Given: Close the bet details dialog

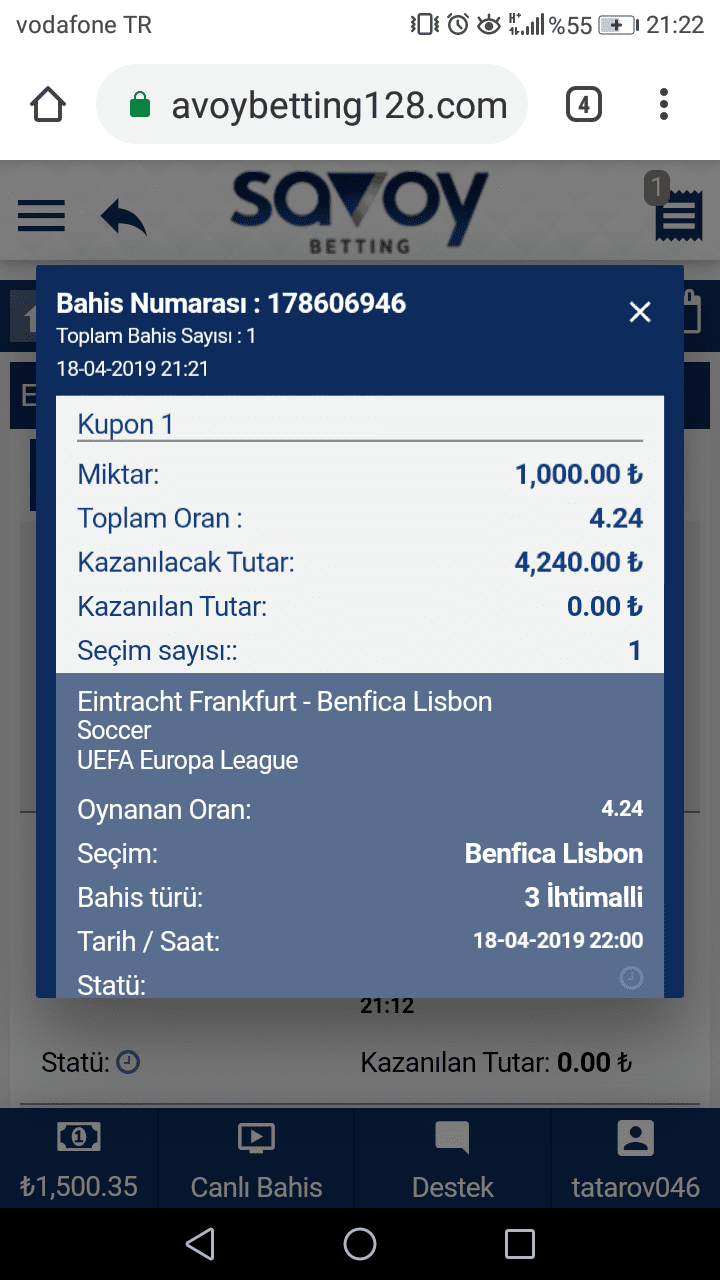Looking at the screenshot, I should (x=639, y=312).
